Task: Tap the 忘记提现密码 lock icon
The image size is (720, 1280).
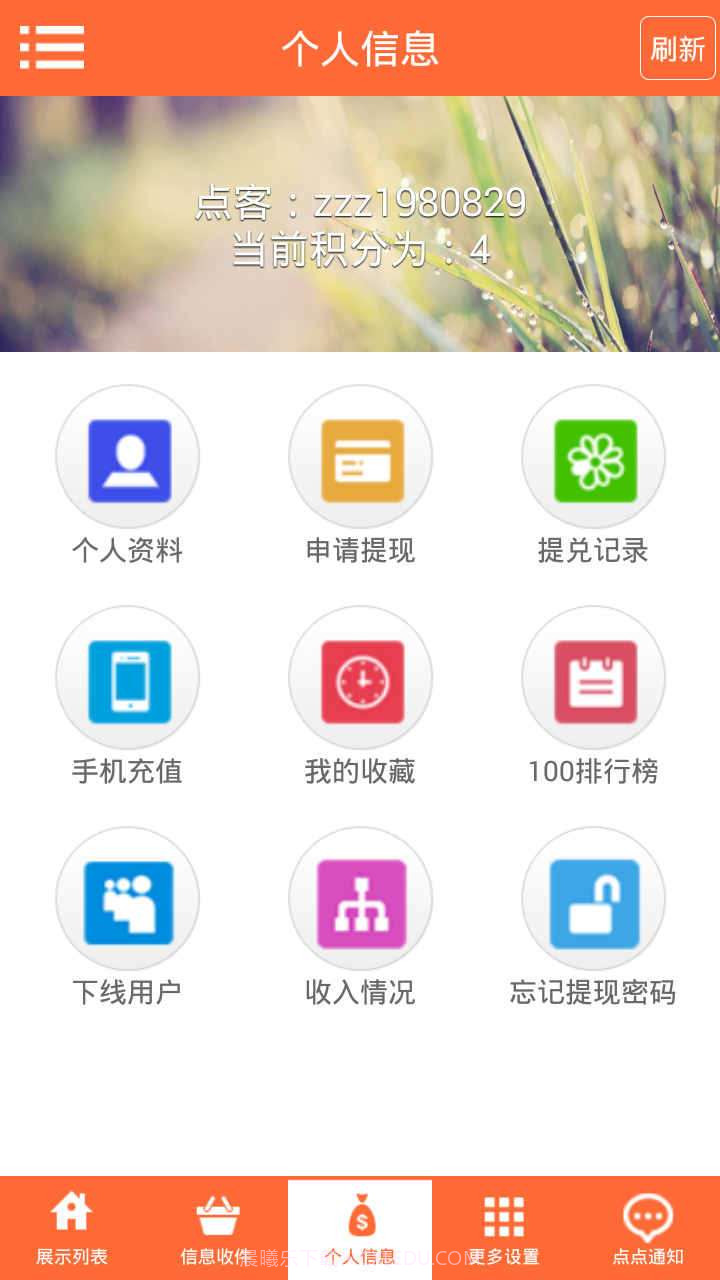Action: coord(593,898)
